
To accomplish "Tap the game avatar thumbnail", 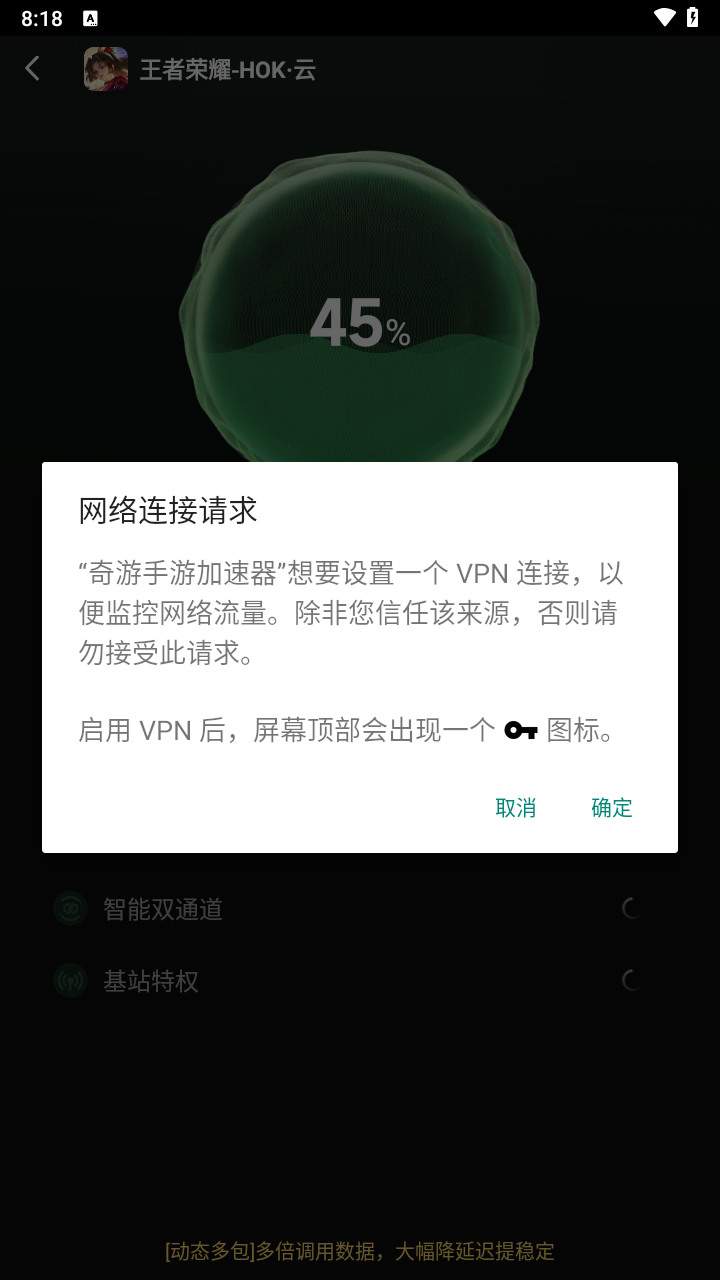I will tap(104, 69).
